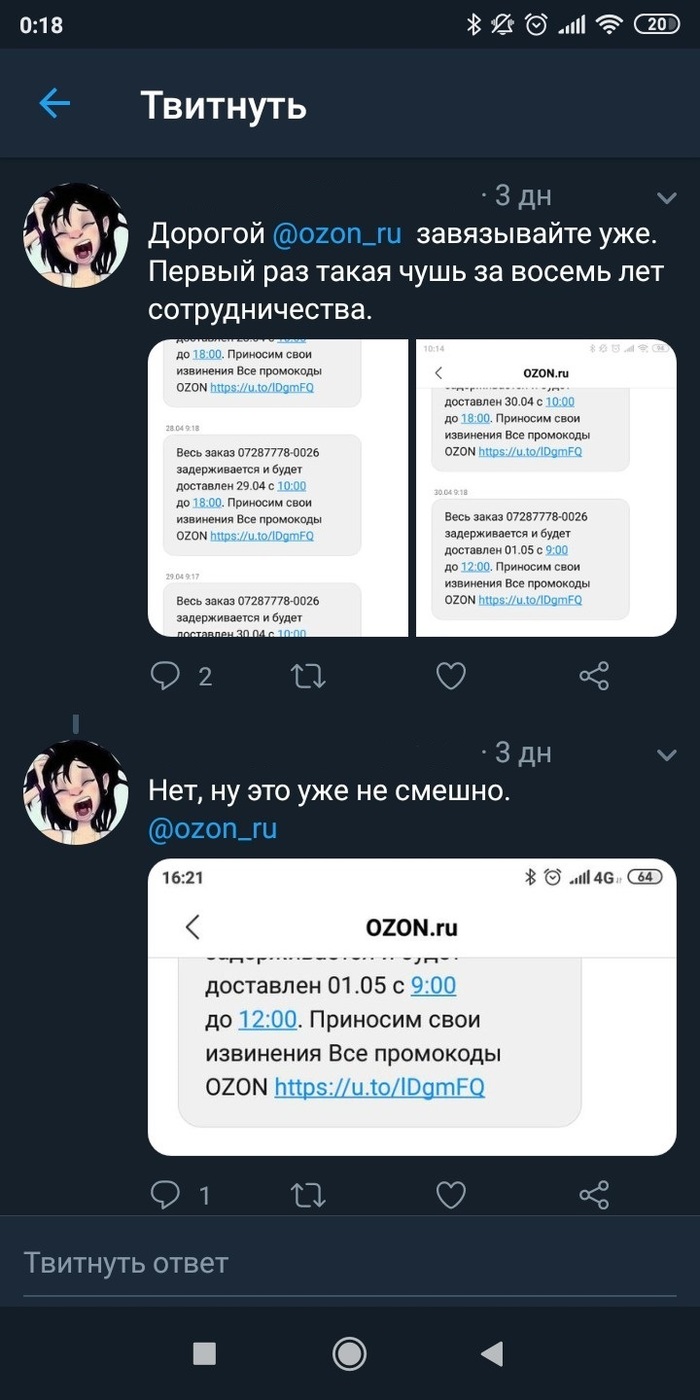700x1400 pixels.
Task: Share the second tweet
Action: (x=594, y=1194)
